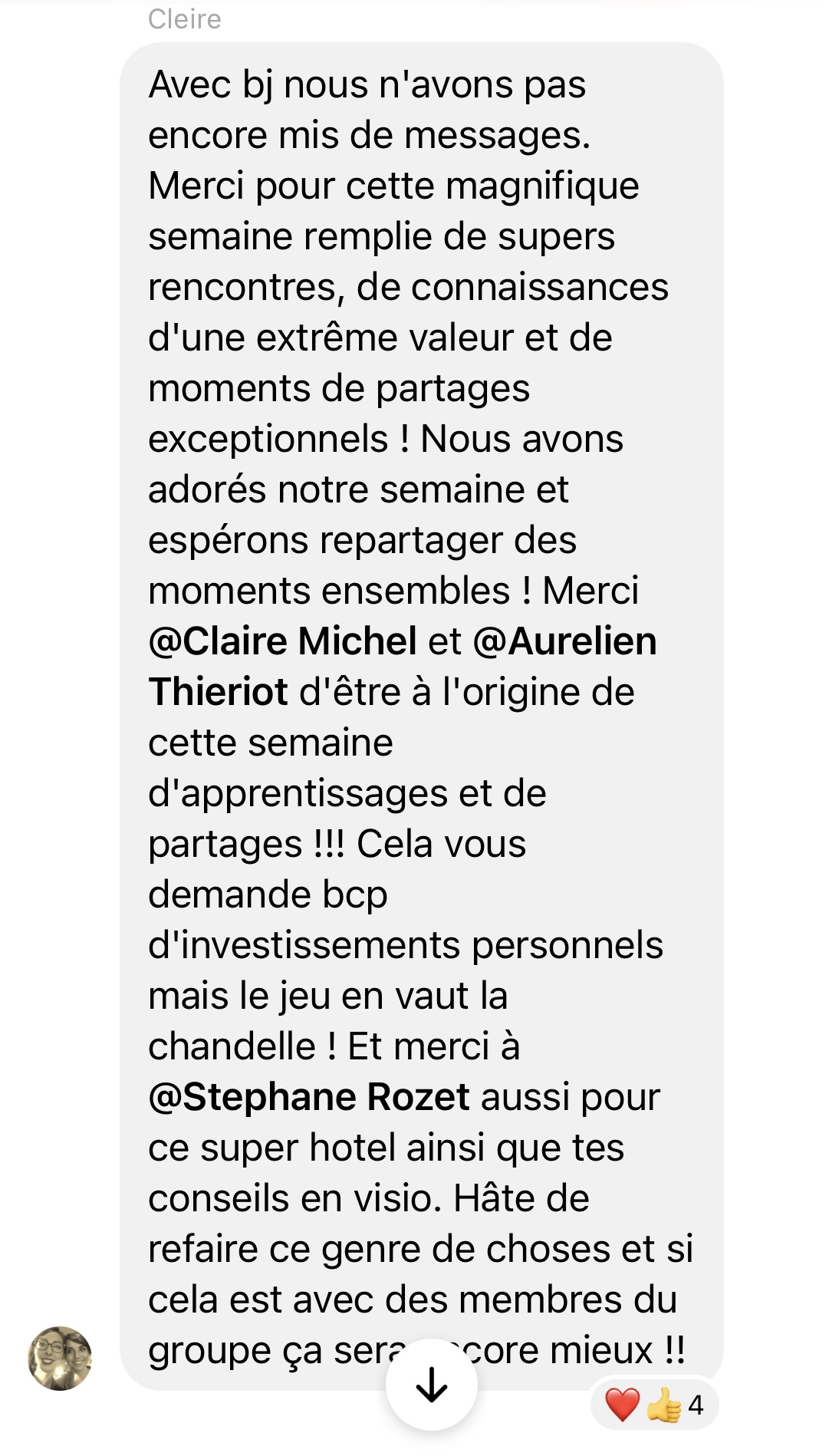Open the @Claire Michel mention
The image size is (829, 1456).
(x=282, y=641)
